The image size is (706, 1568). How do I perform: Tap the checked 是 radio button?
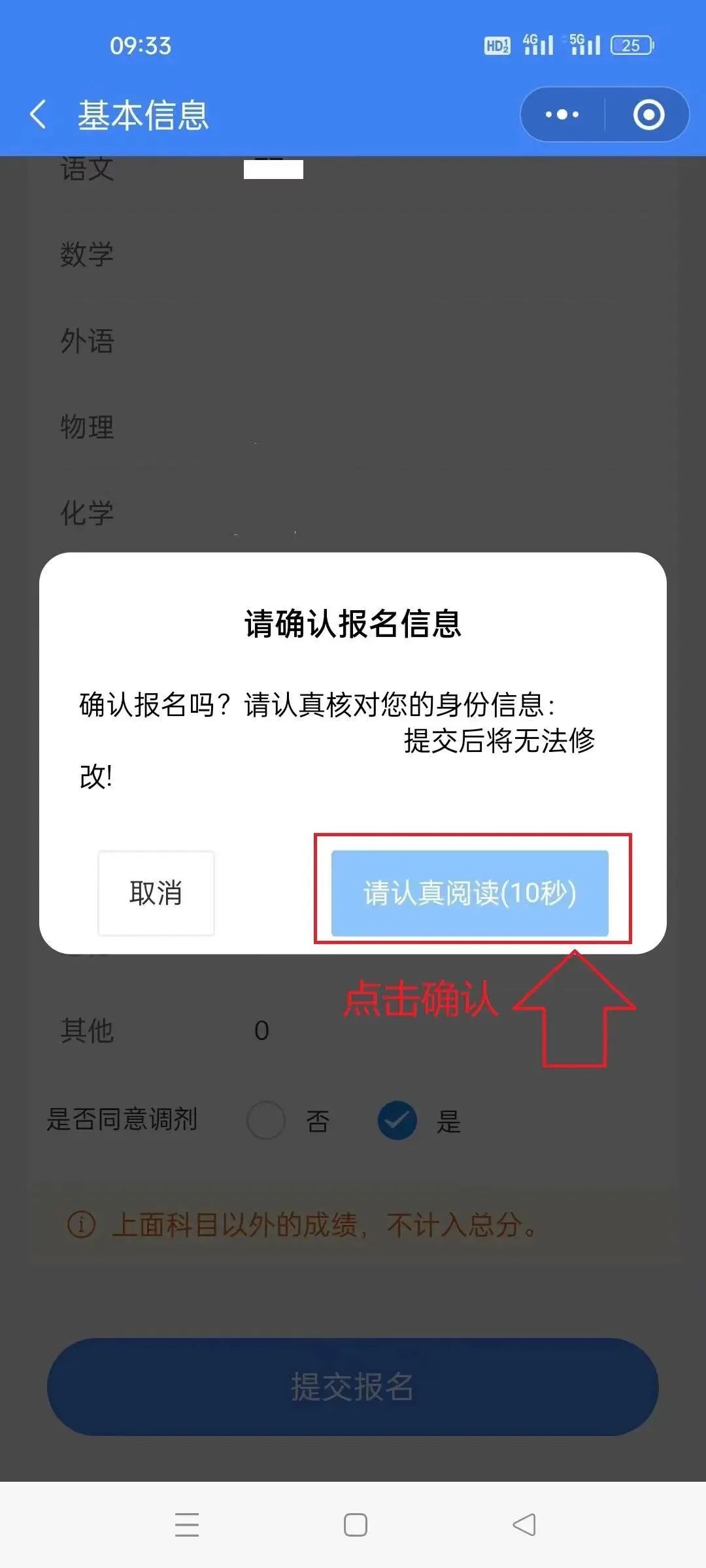point(397,1120)
